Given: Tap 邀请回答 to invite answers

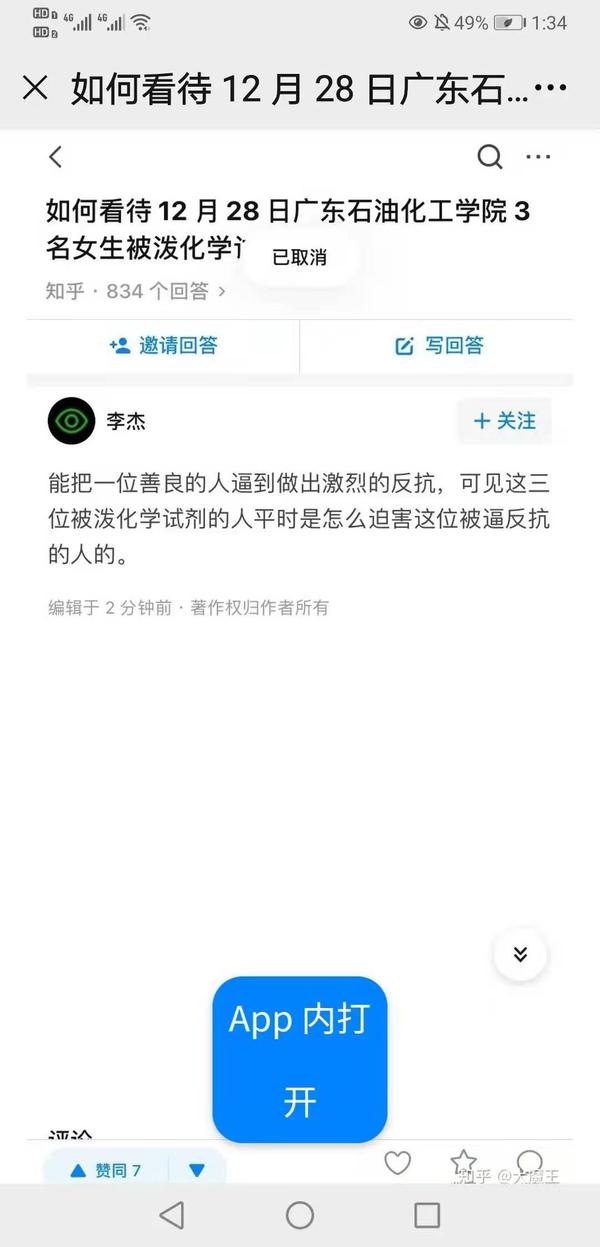Looking at the screenshot, I should tap(163, 346).
